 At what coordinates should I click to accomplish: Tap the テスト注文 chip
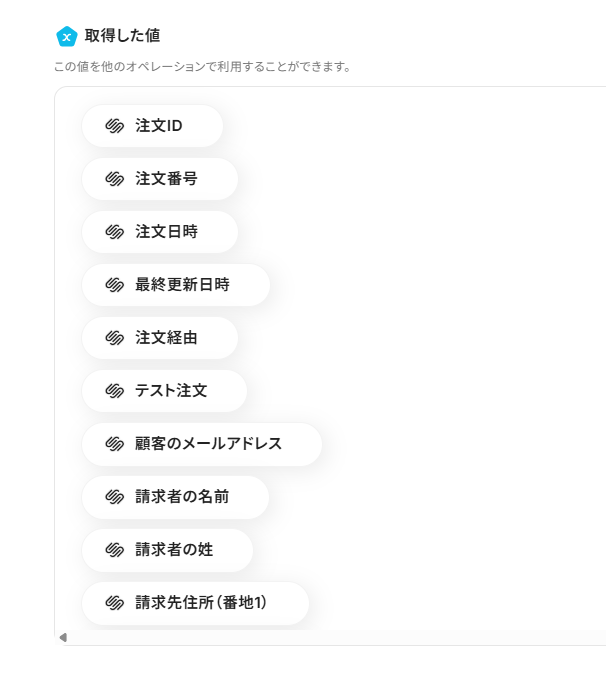(164, 391)
